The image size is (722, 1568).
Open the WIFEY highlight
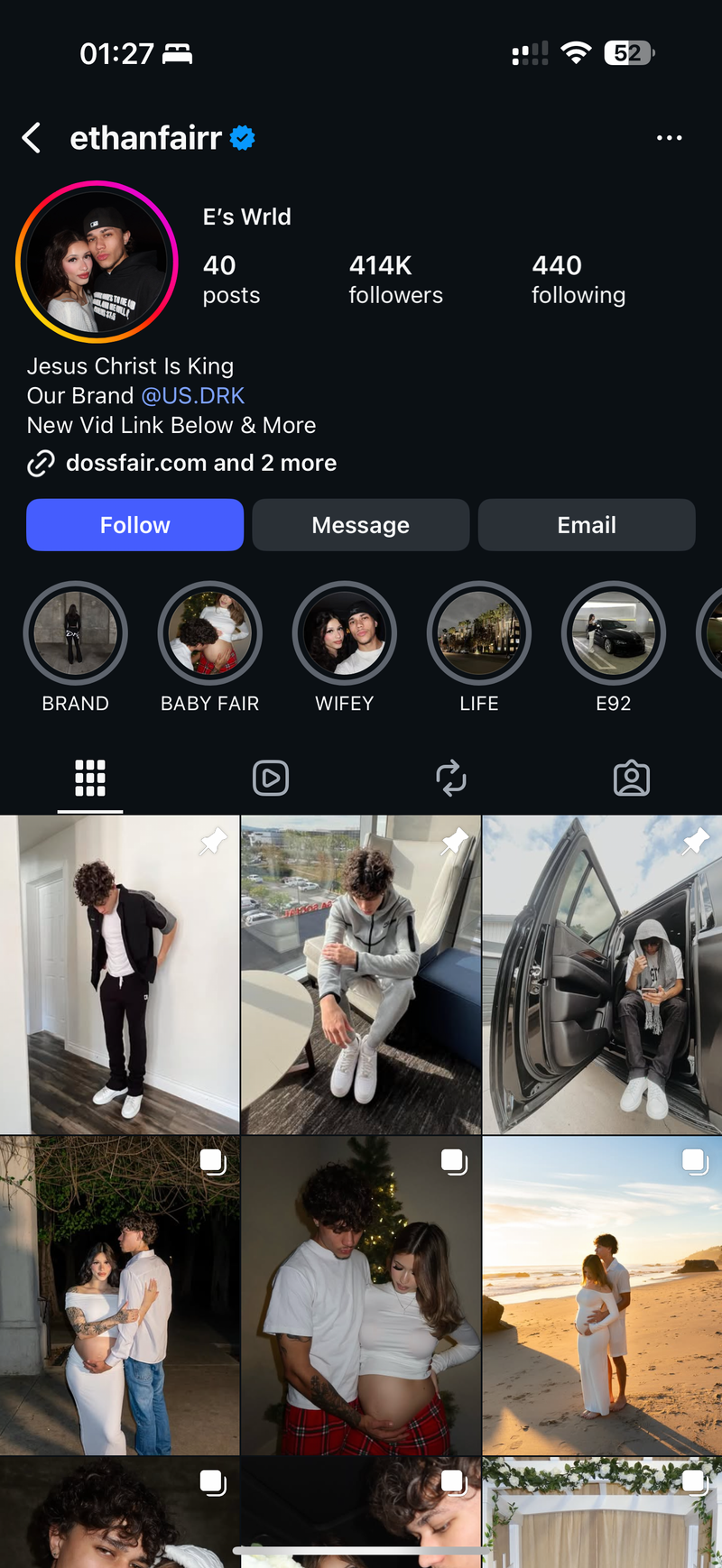(344, 634)
